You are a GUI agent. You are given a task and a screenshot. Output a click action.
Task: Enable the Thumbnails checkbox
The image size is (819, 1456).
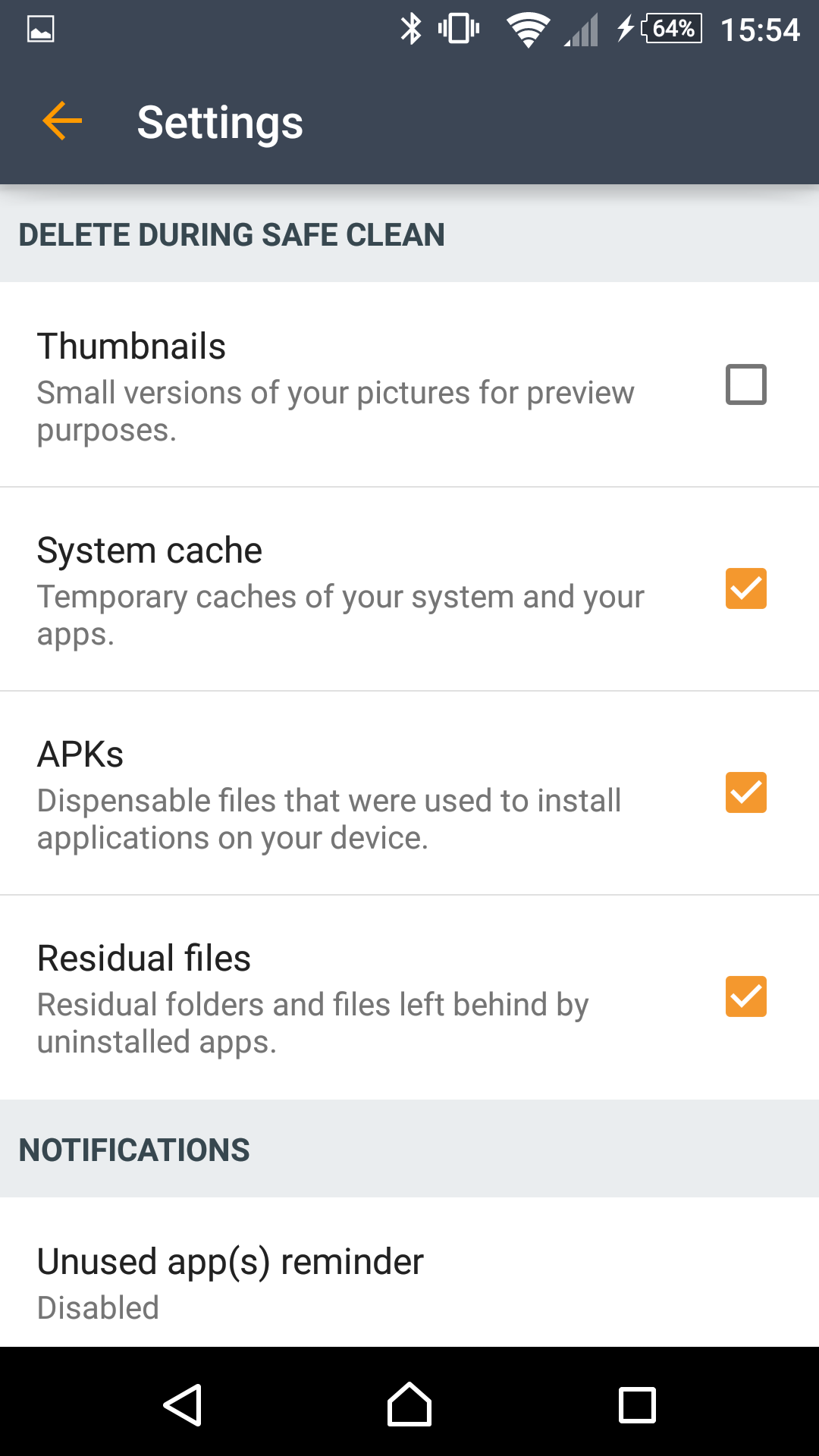[x=745, y=384]
